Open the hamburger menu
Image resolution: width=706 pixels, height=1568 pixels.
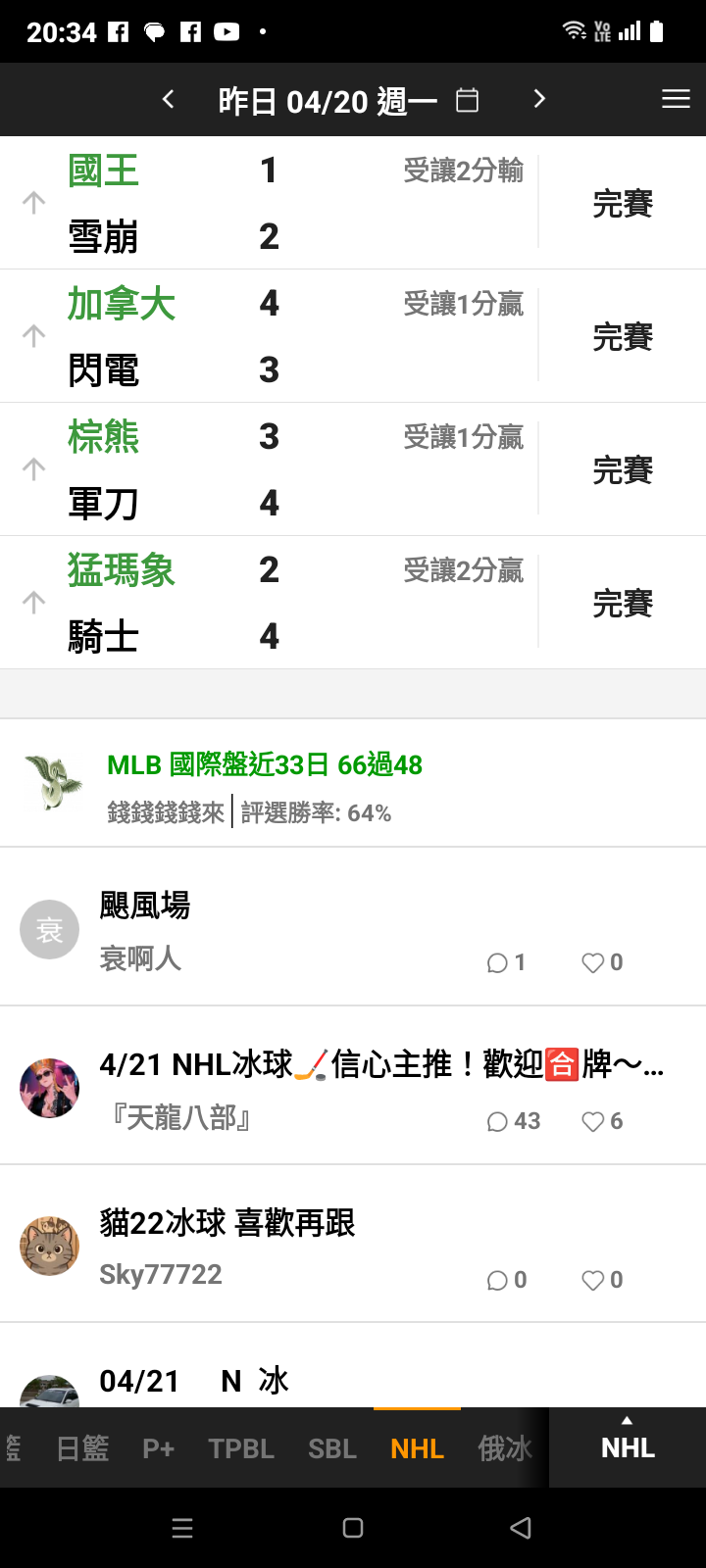coord(676,99)
